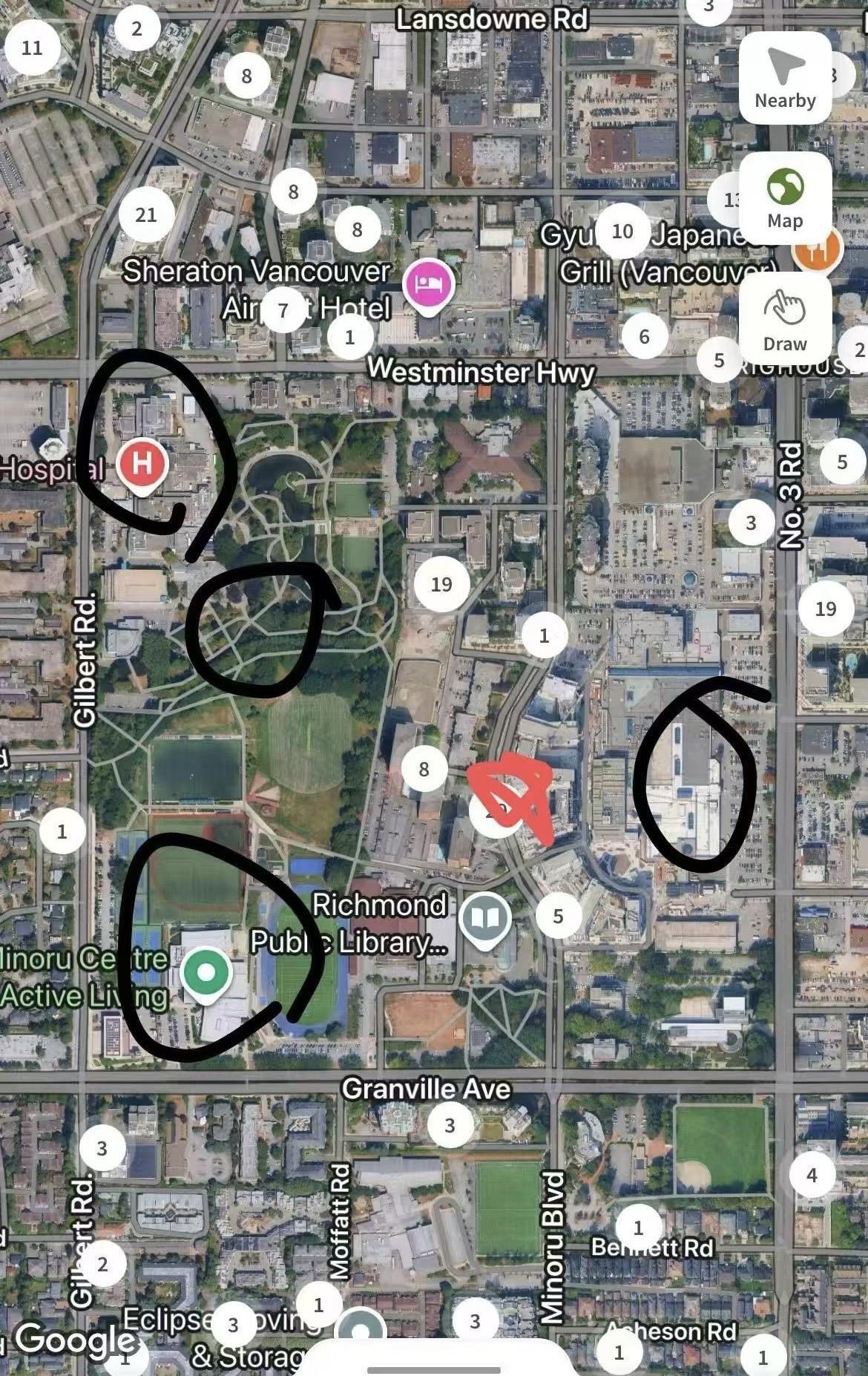This screenshot has height=1376, width=868.
Task: Activate the Draw search tool
Action: point(785,320)
